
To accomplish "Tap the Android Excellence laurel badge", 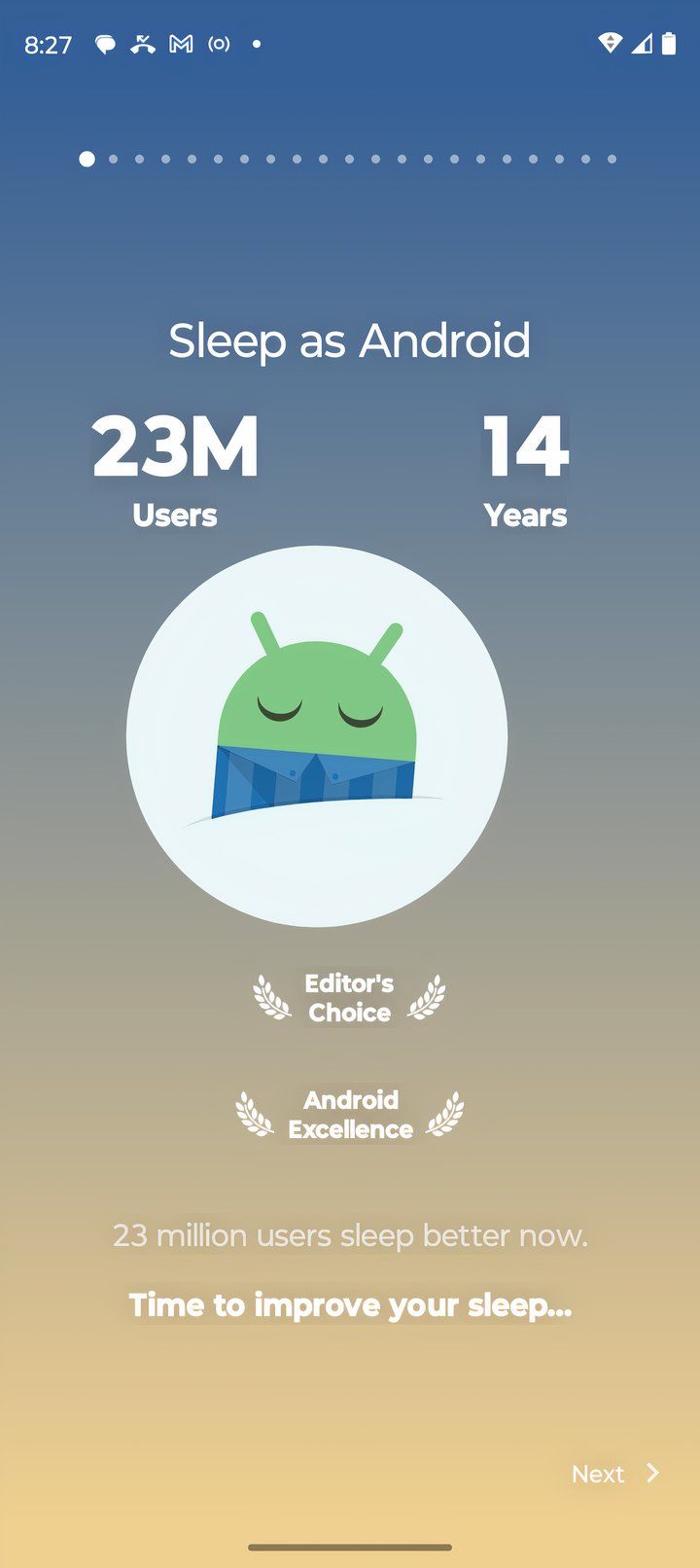I will 350,1115.
